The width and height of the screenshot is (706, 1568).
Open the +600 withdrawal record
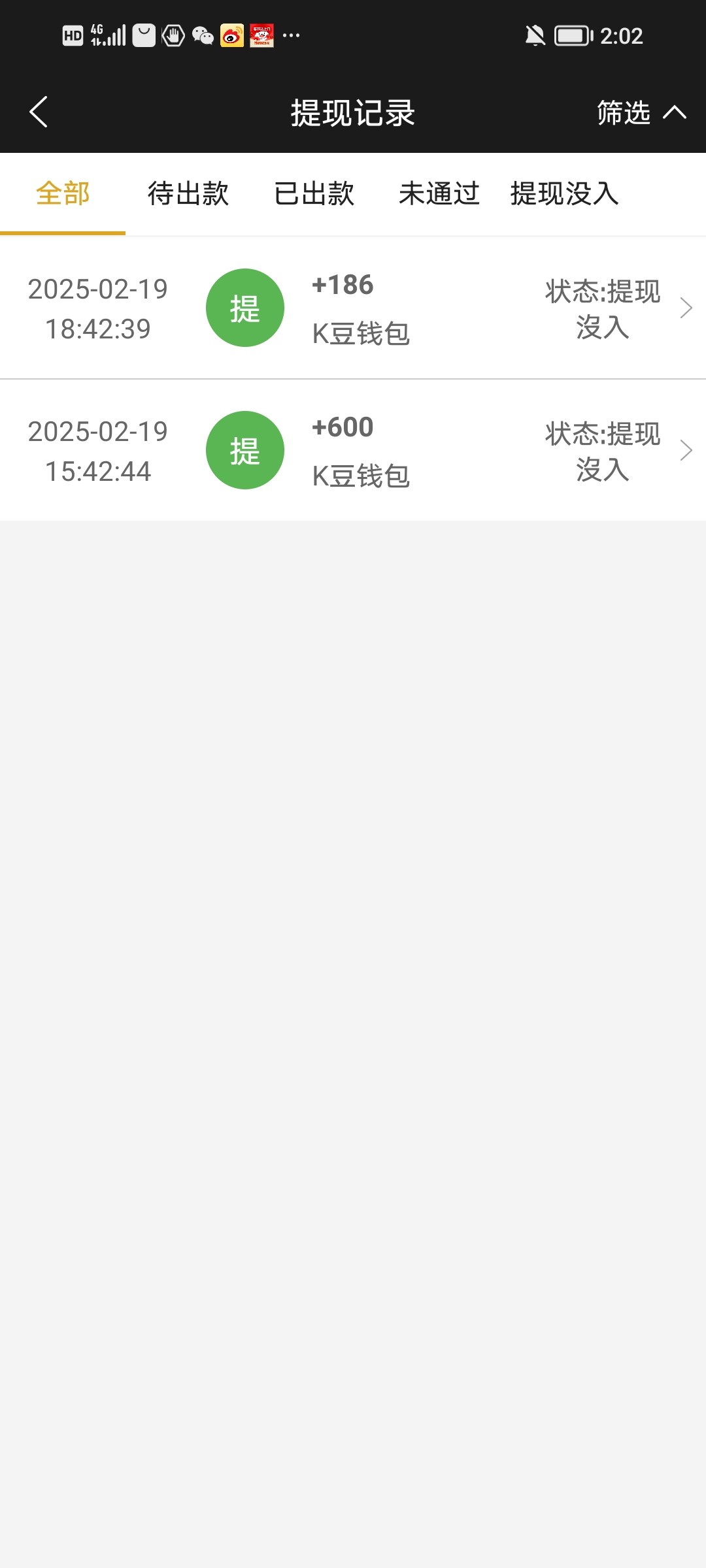[353, 451]
